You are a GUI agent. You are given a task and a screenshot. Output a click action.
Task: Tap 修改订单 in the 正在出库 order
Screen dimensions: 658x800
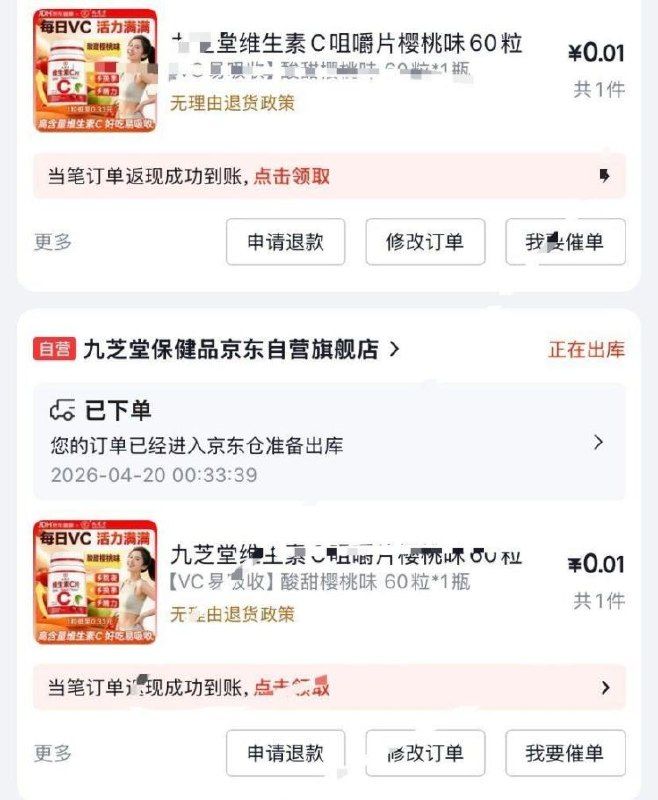[x=425, y=753]
